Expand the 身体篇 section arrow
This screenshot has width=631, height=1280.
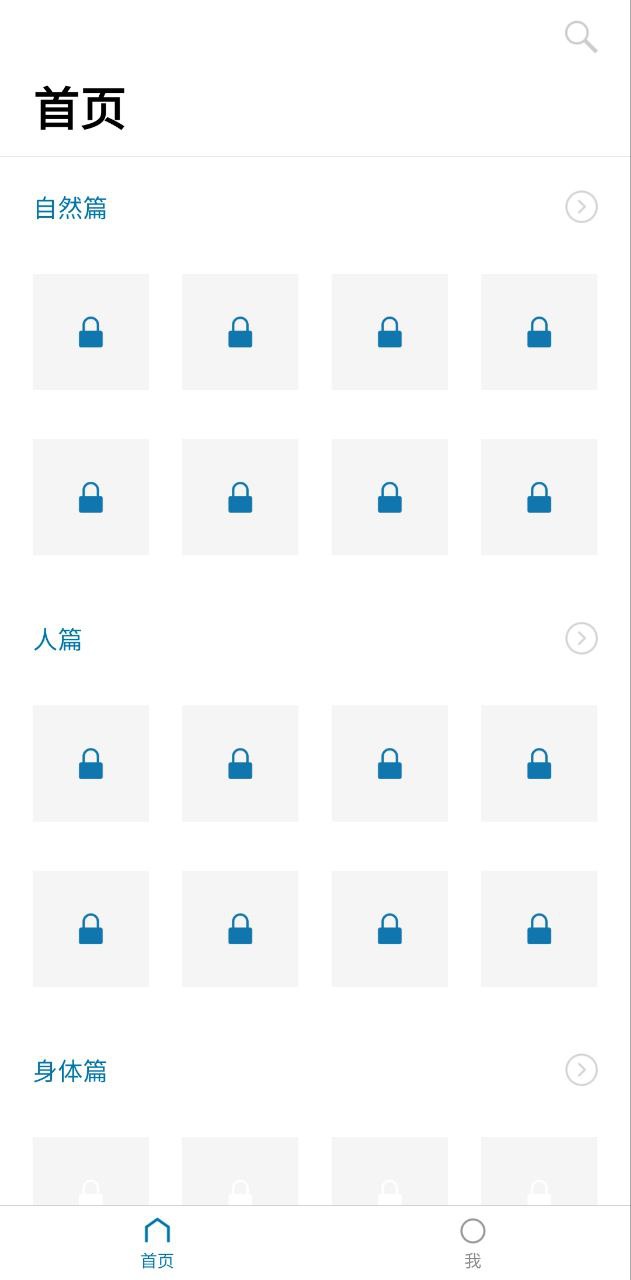(x=581, y=1070)
